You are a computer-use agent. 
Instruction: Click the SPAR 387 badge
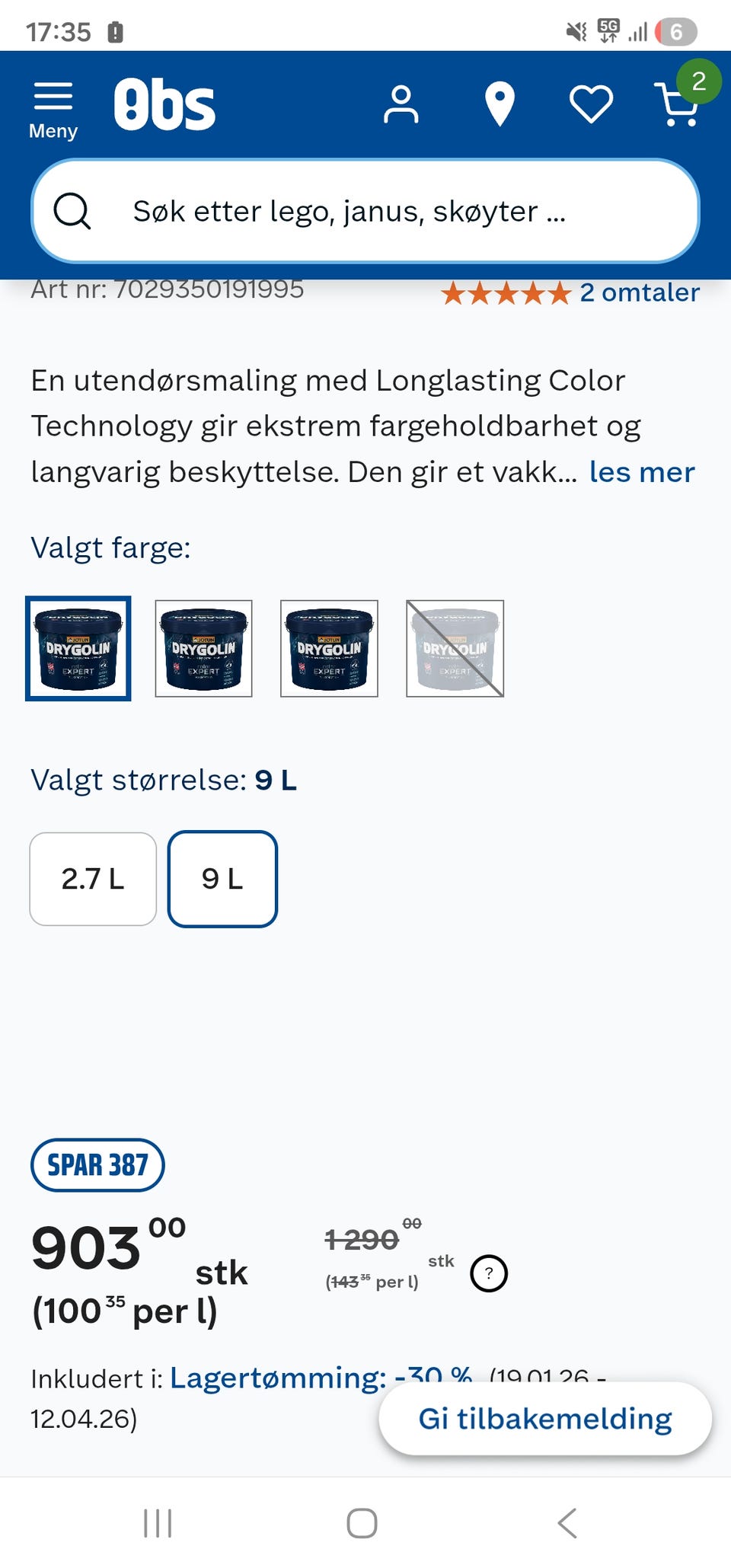click(97, 1165)
